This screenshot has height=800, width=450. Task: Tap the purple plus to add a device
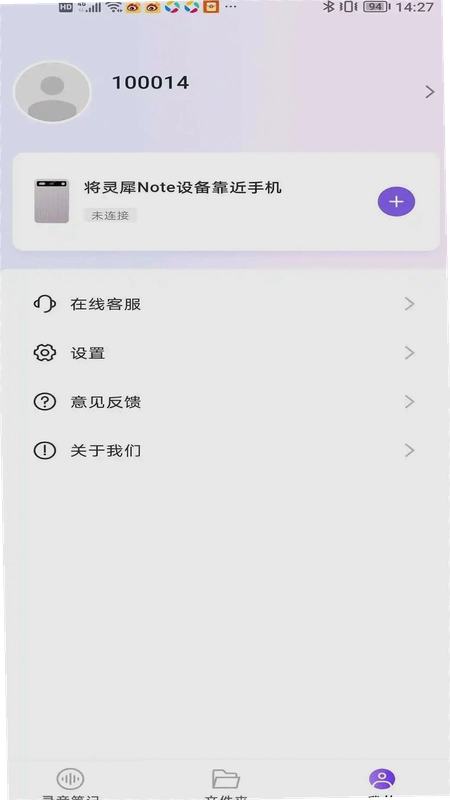pos(396,202)
